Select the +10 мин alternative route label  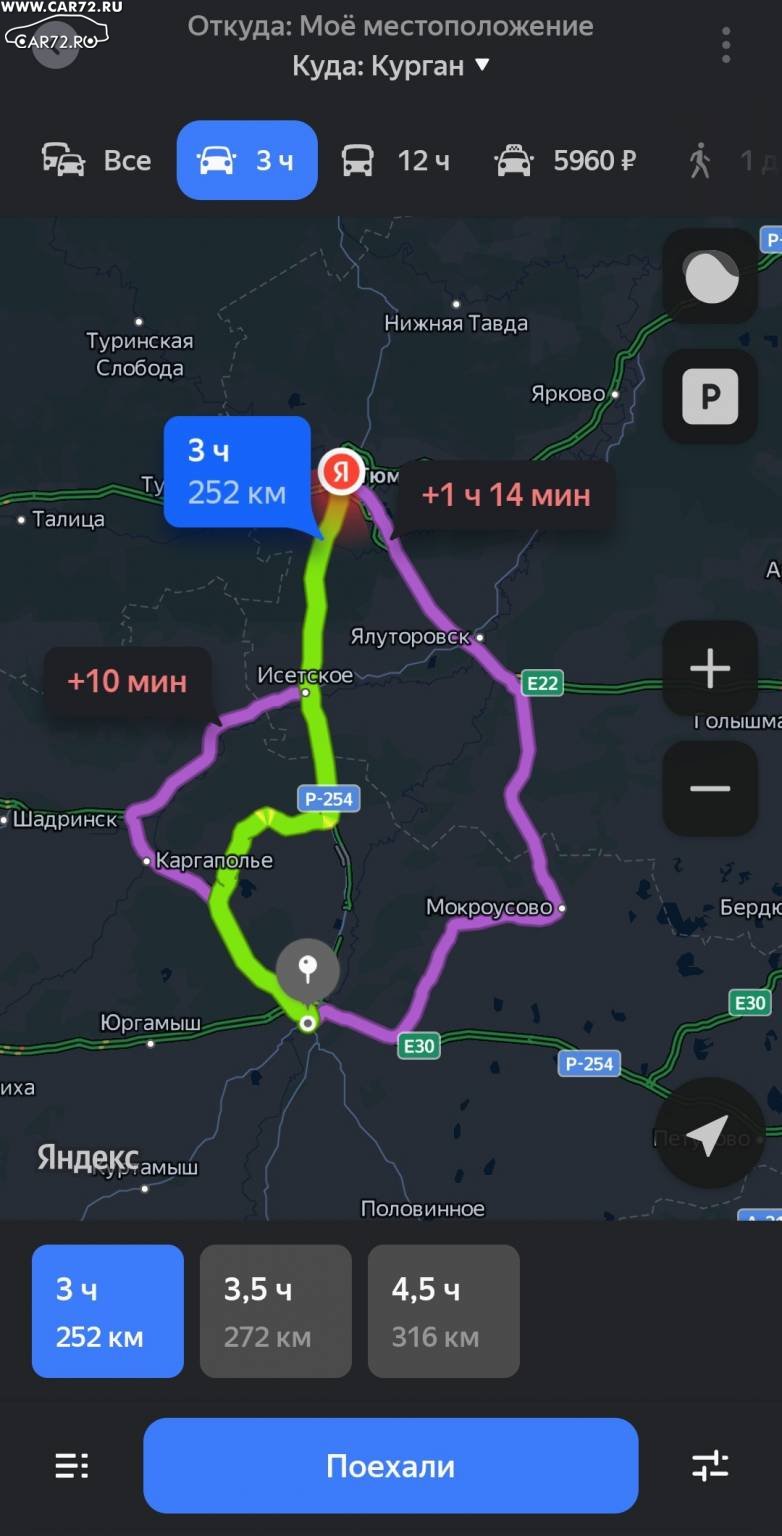(x=127, y=681)
